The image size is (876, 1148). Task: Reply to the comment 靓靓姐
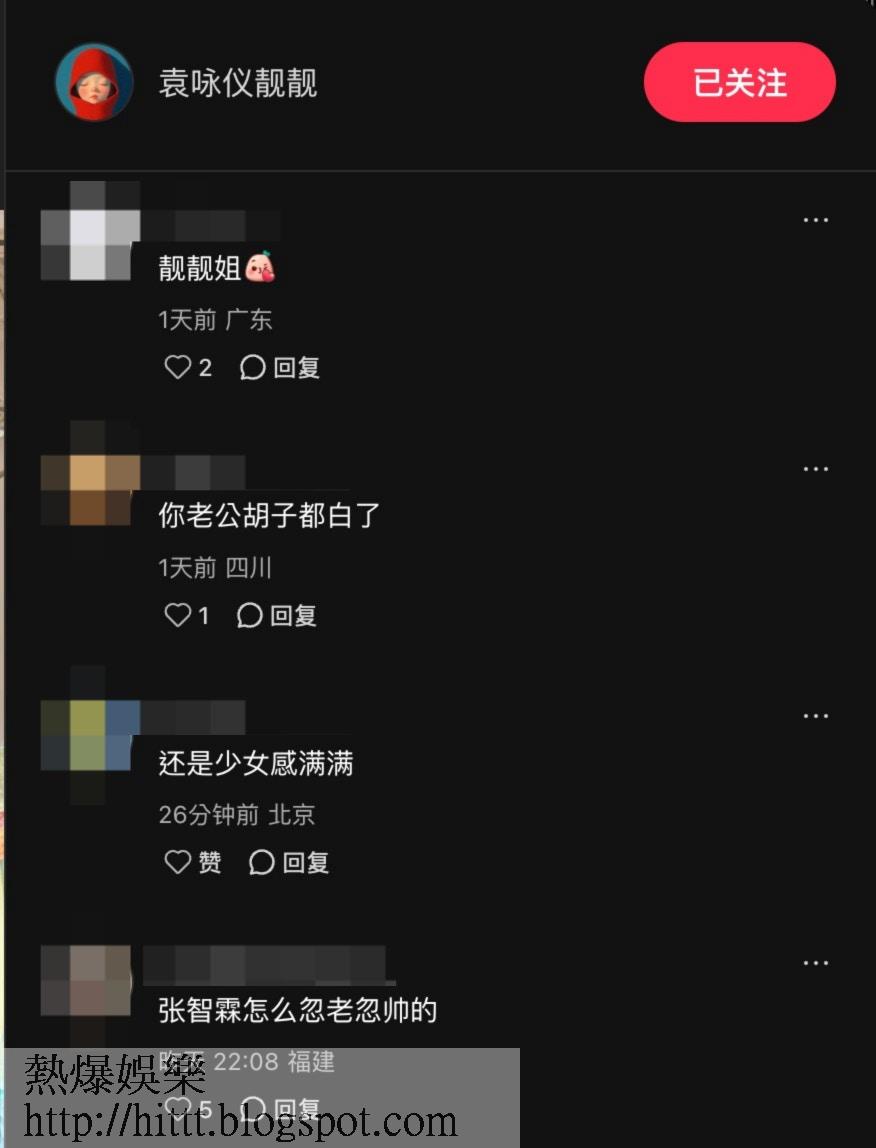tap(280, 368)
